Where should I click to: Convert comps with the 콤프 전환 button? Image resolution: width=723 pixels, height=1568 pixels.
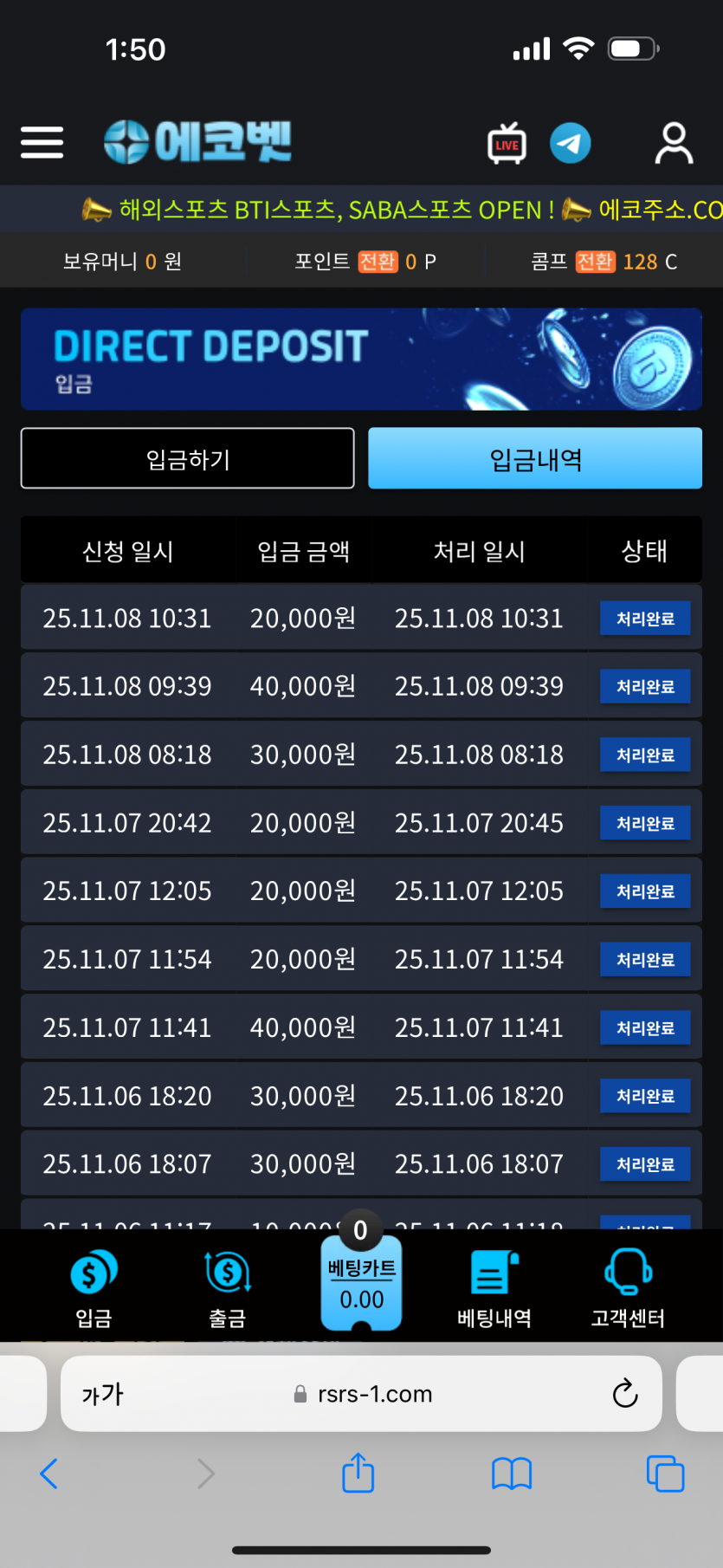coord(595,262)
